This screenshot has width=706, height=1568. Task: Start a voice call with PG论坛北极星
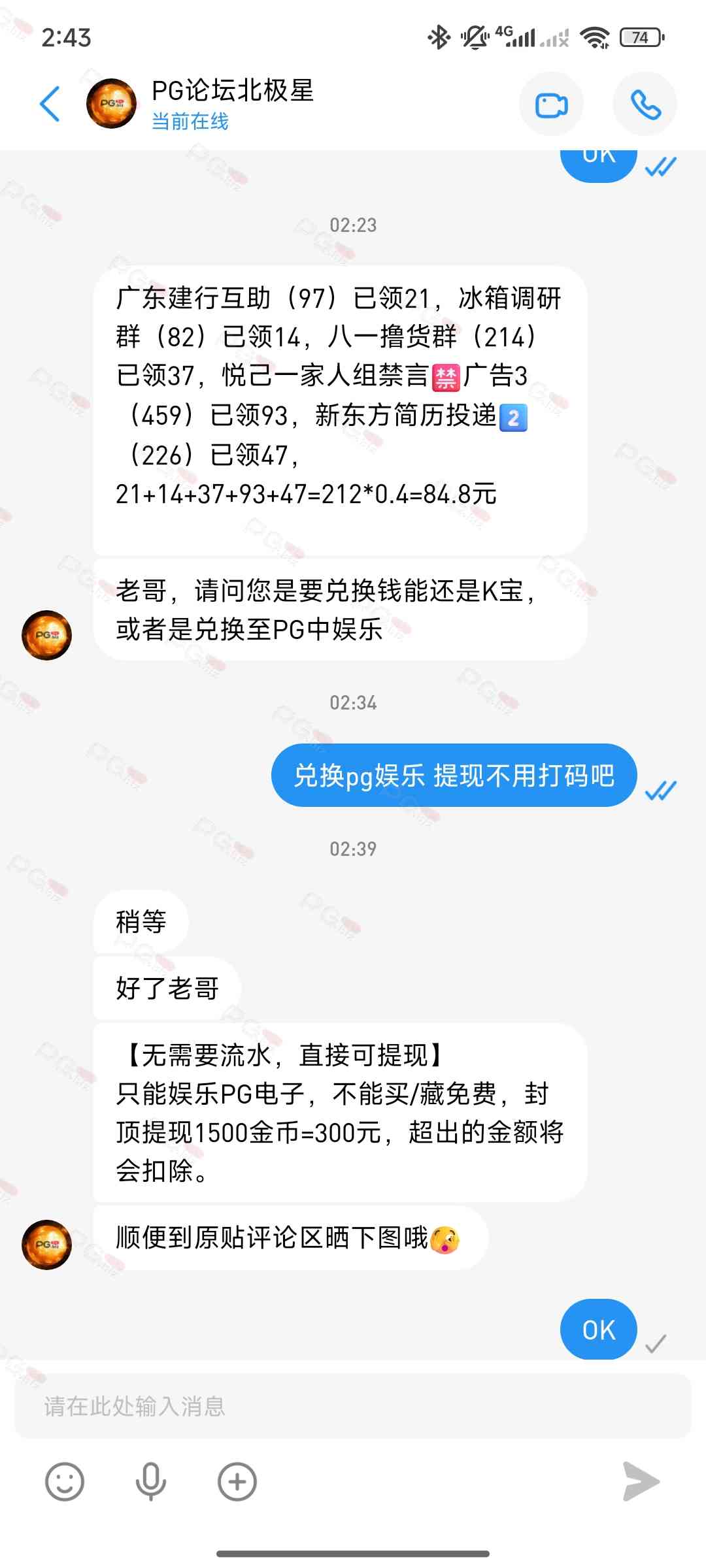645,105
